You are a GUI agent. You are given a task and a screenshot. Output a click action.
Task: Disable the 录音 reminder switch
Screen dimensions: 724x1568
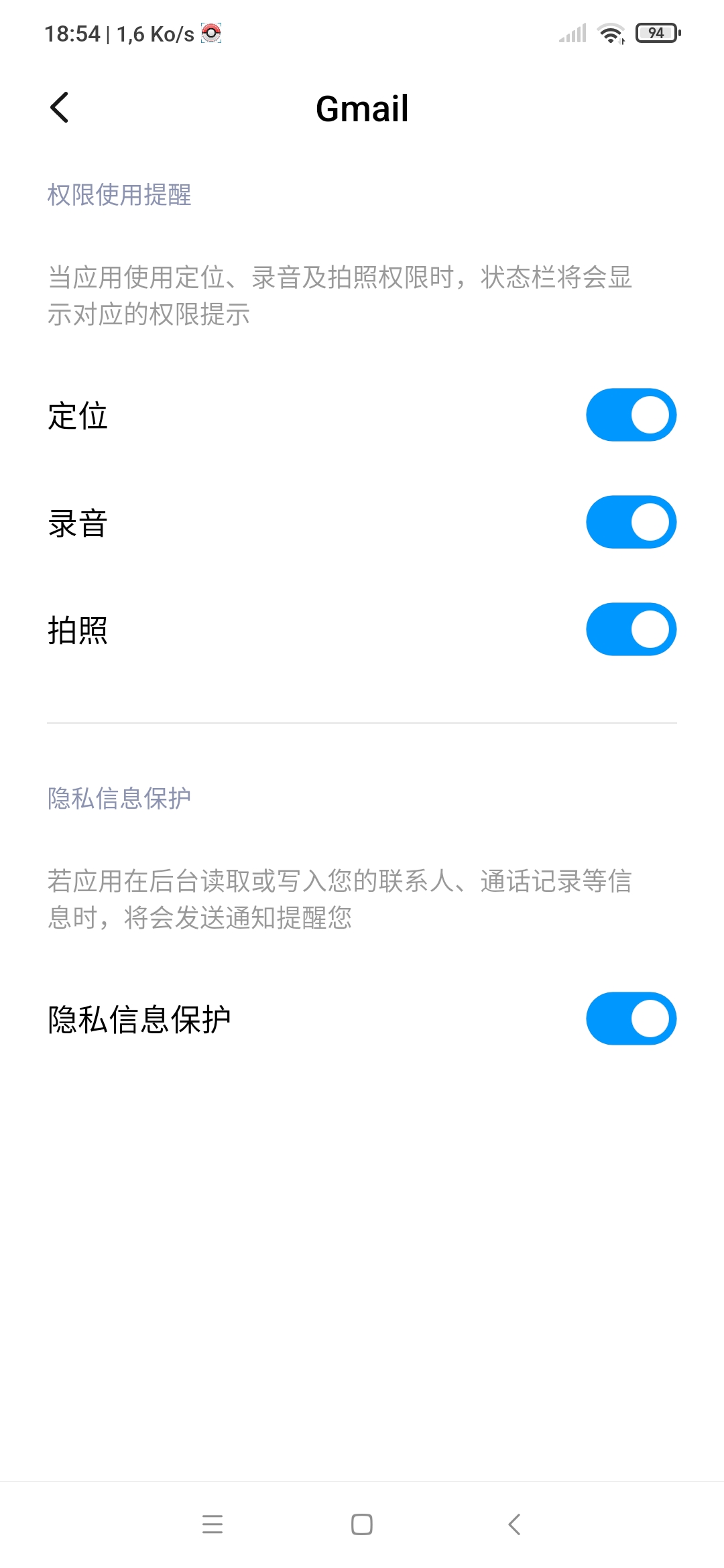[x=631, y=522]
